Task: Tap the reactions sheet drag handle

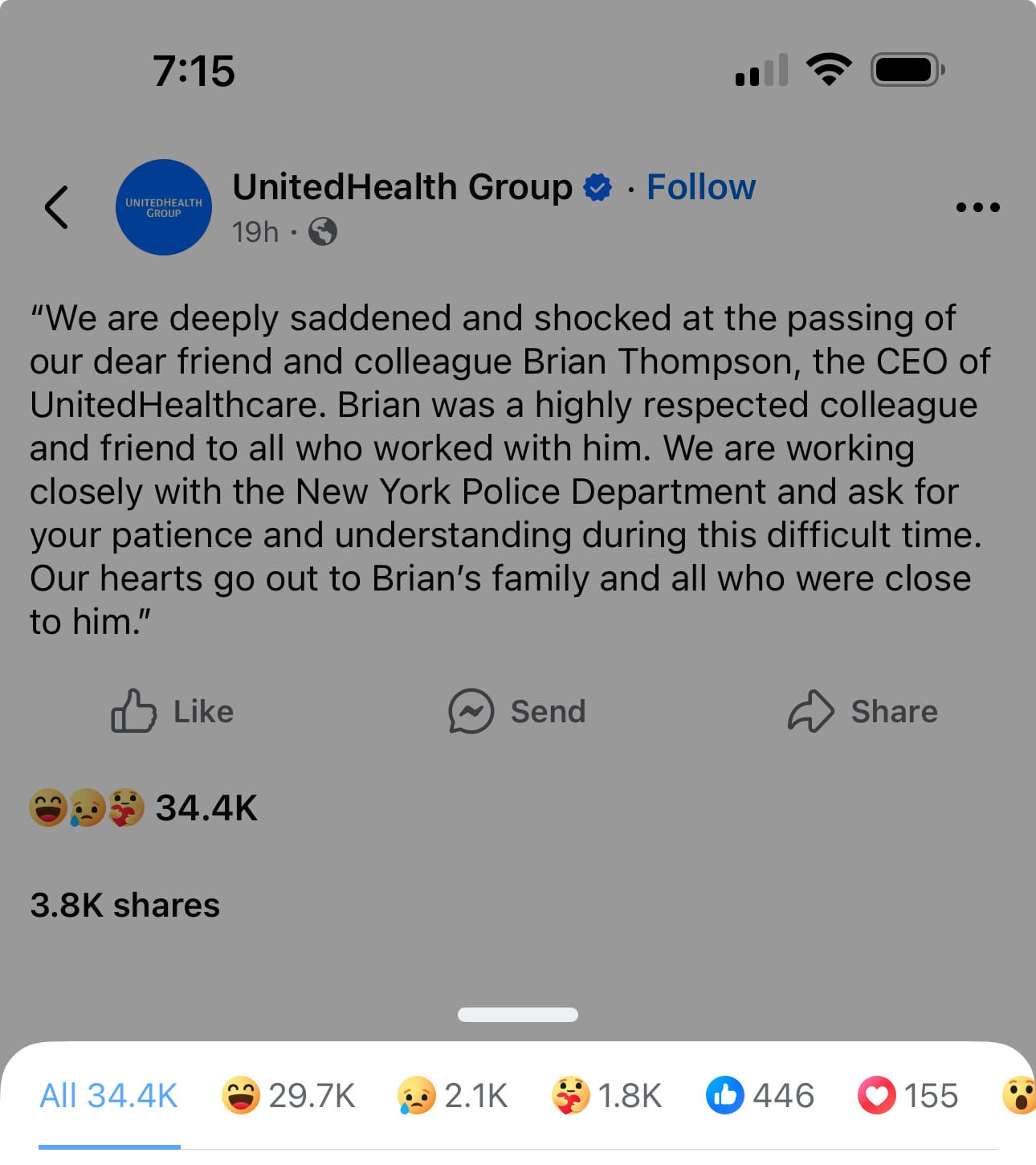Action: 518,1015
